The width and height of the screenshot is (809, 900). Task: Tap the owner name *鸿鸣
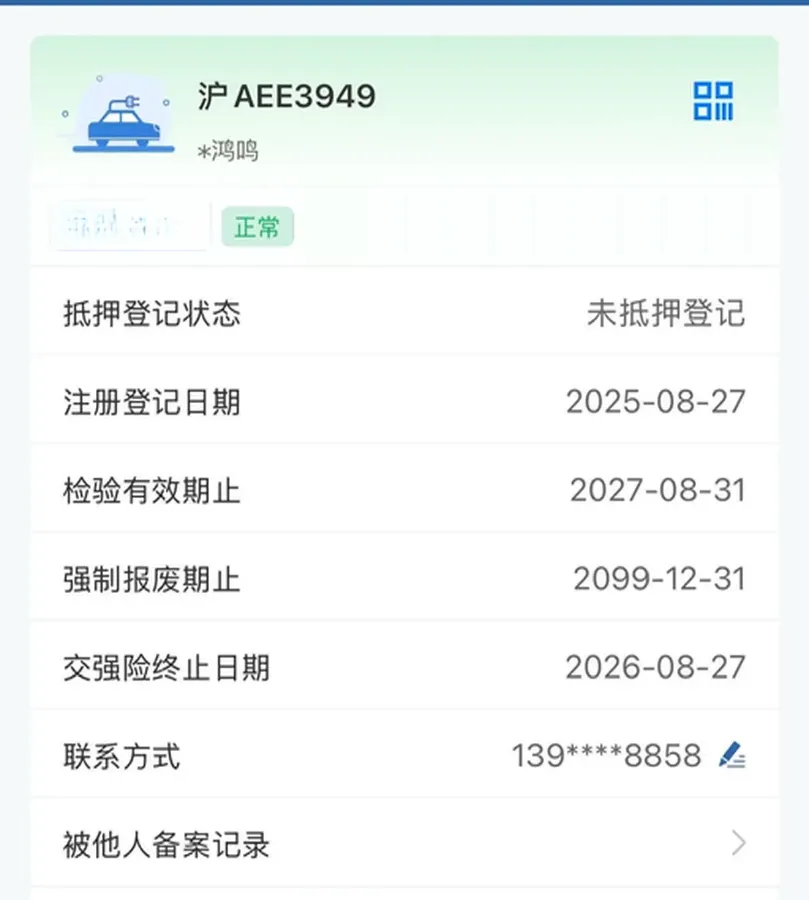(x=226, y=152)
